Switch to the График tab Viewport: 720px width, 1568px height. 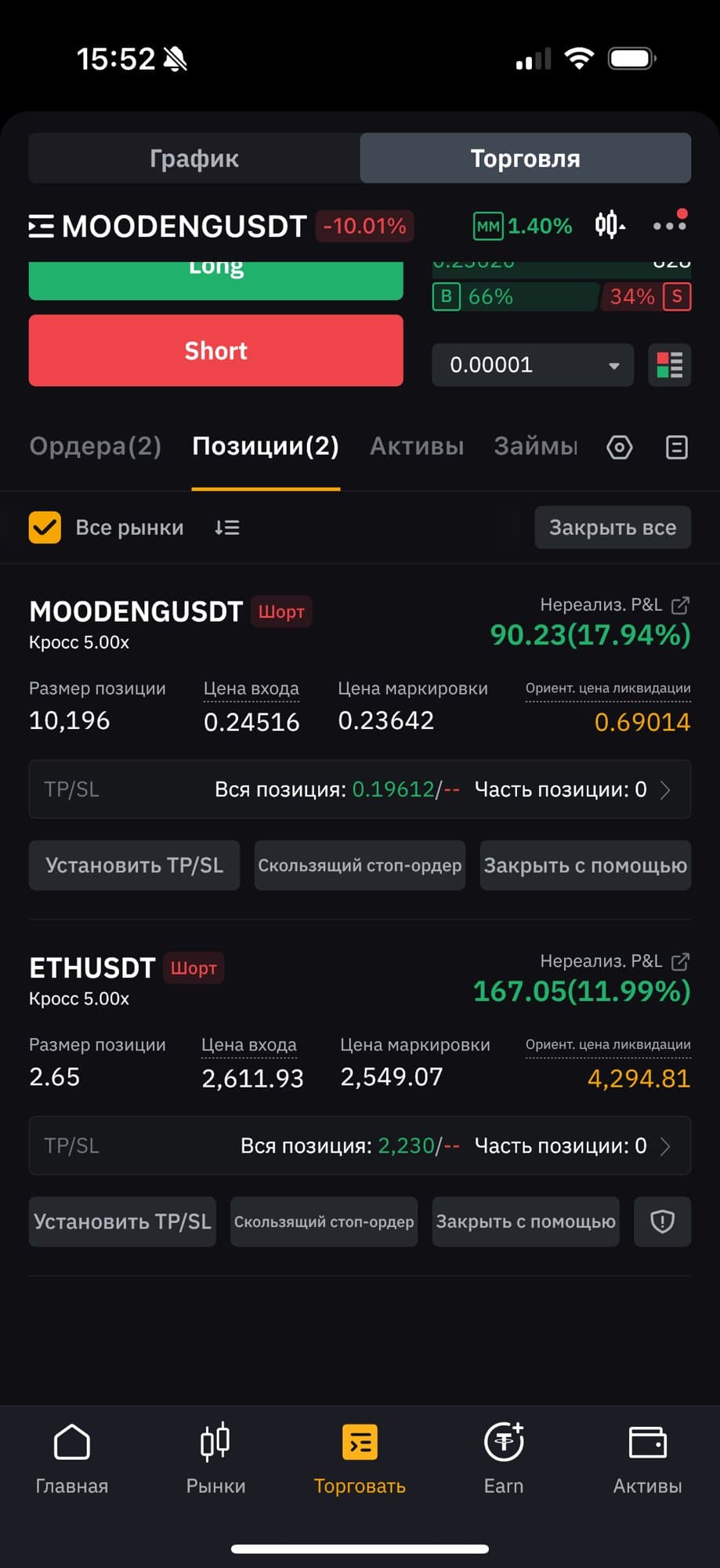[194, 158]
